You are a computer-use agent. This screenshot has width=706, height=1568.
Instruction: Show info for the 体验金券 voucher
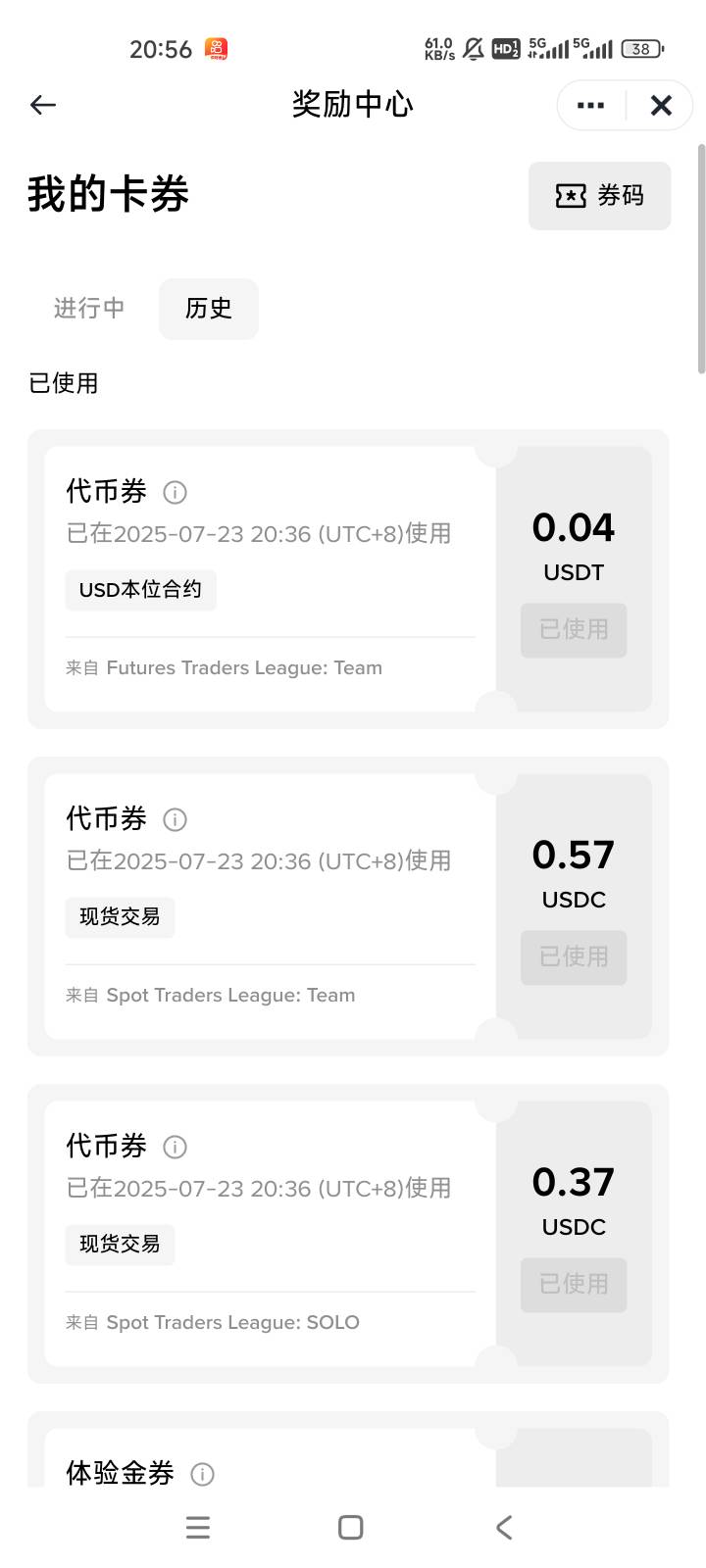[202, 1474]
